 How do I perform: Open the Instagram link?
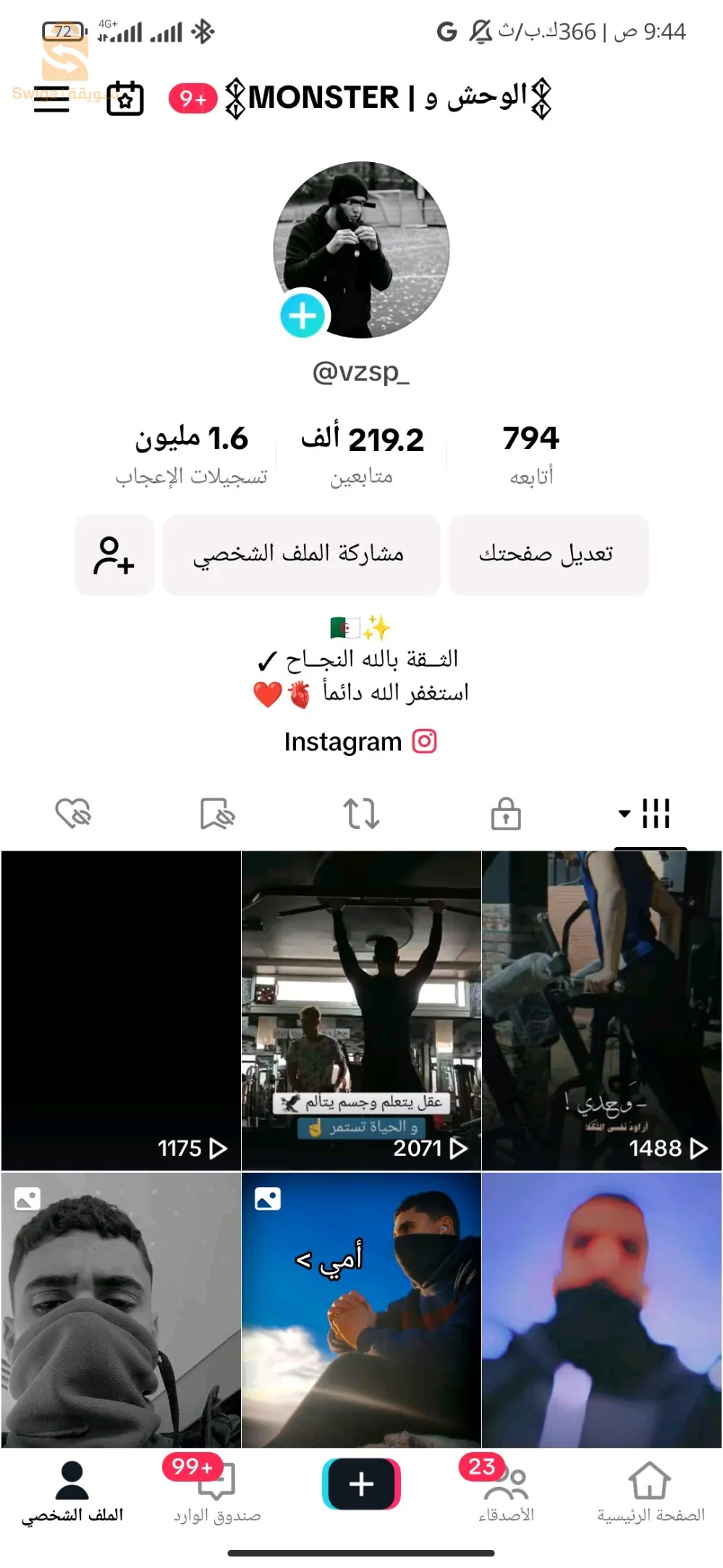click(x=360, y=742)
